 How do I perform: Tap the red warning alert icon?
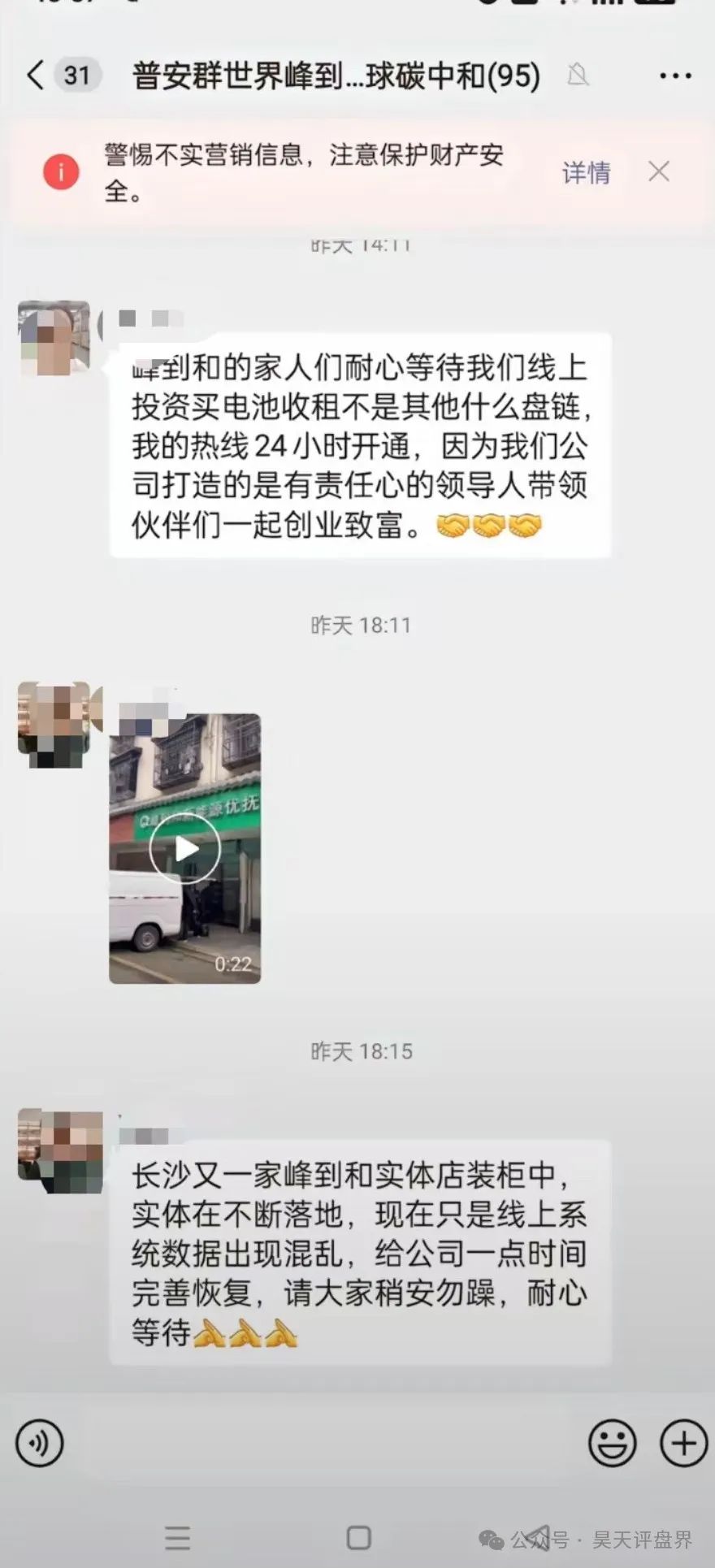[60, 171]
